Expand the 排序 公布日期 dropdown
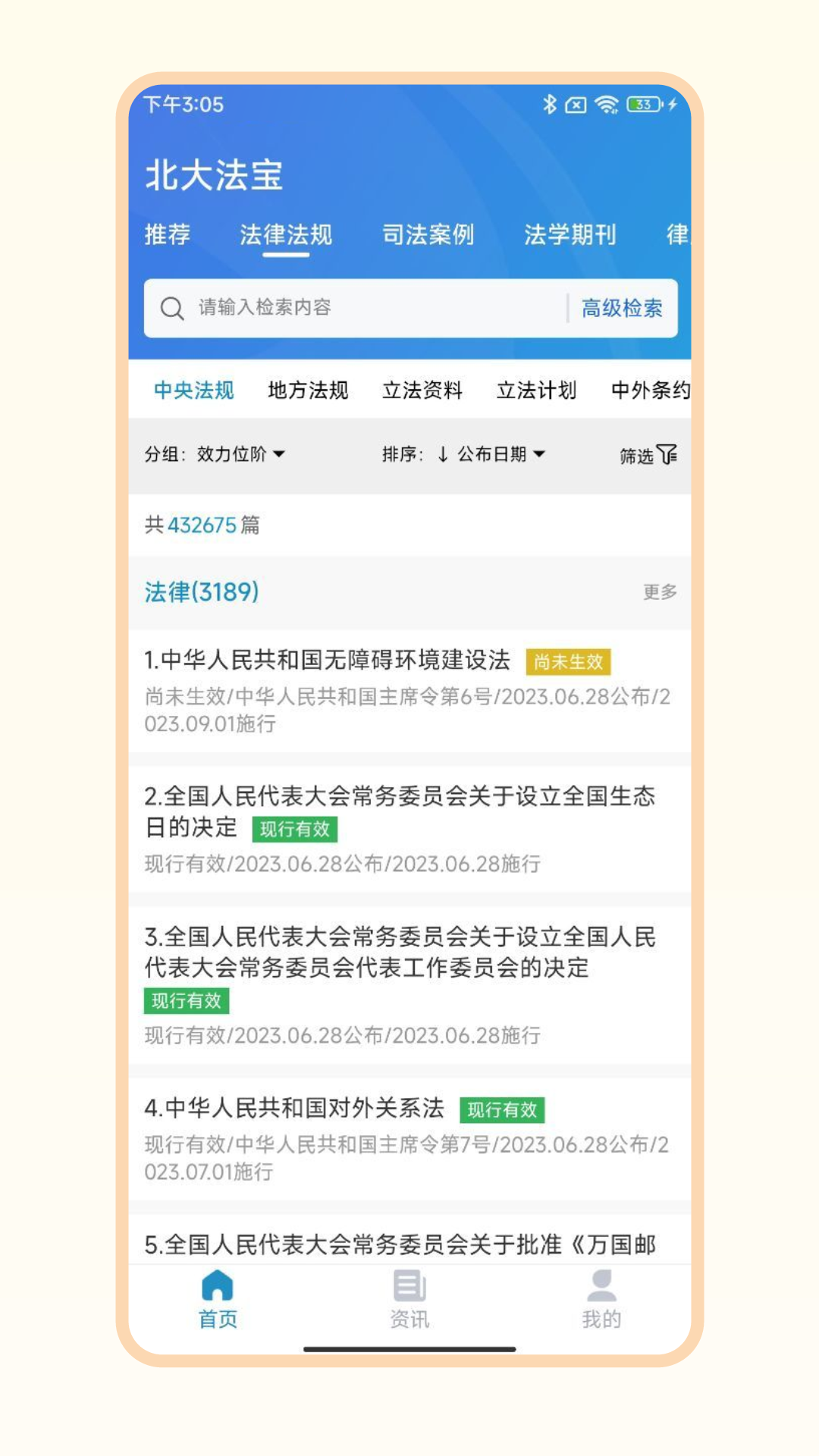The image size is (819, 1456). pyautogui.click(x=464, y=454)
